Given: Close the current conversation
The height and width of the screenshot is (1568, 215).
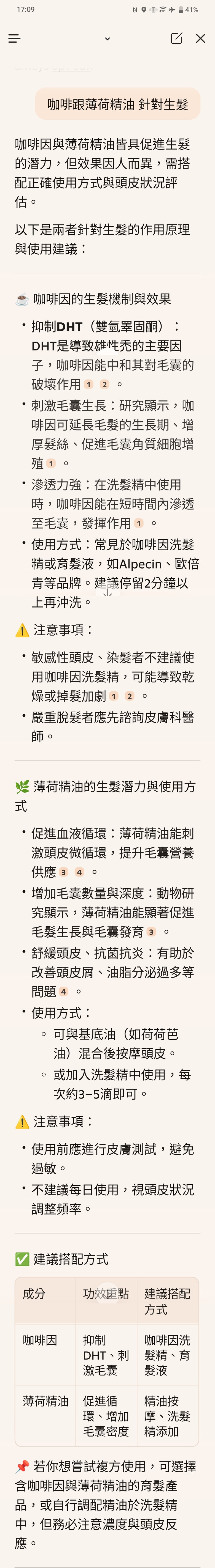Looking at the screenshot, I should (200, 38).
